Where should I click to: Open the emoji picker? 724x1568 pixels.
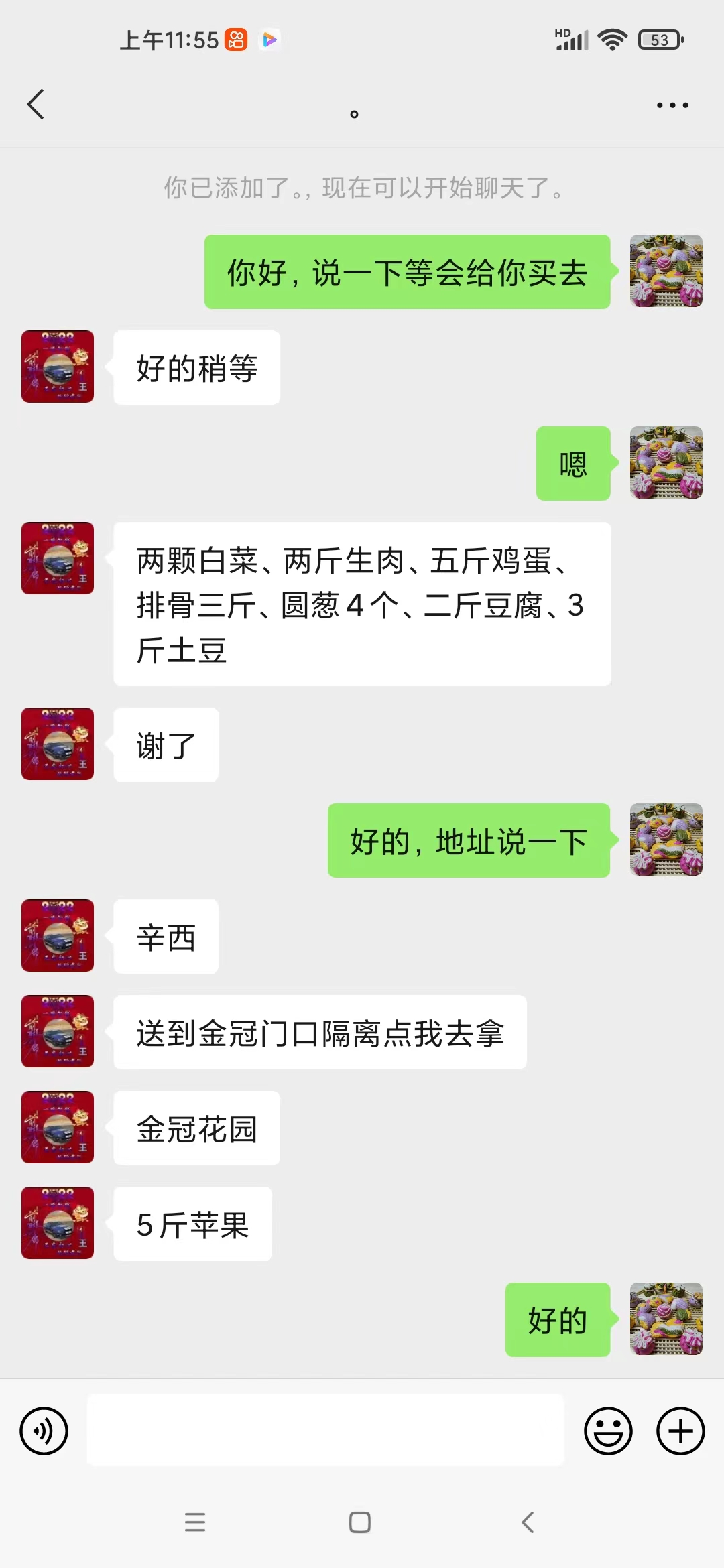click(x=608, y=1431)
